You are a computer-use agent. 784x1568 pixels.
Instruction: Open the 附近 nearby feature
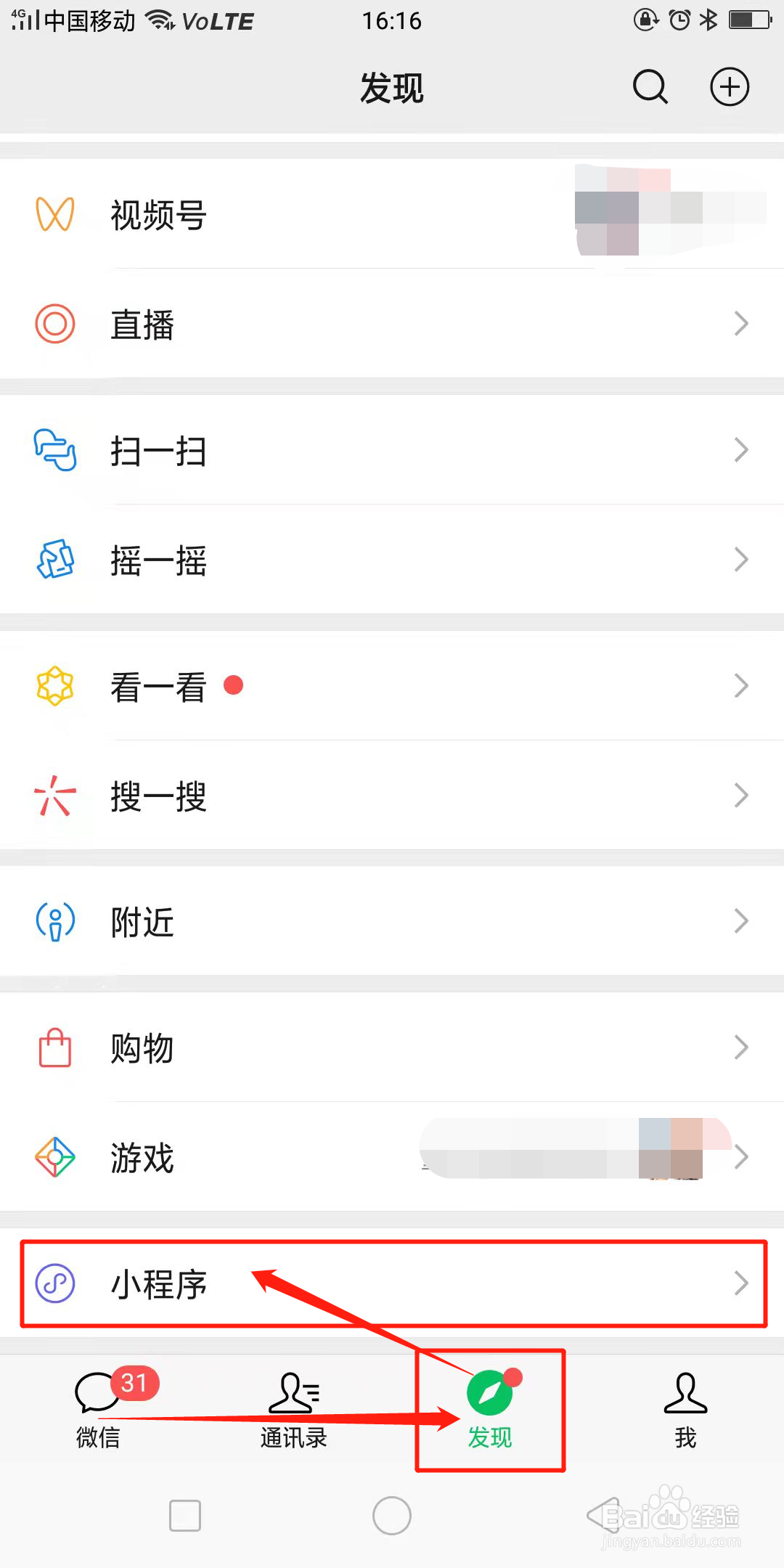point(142,922)
